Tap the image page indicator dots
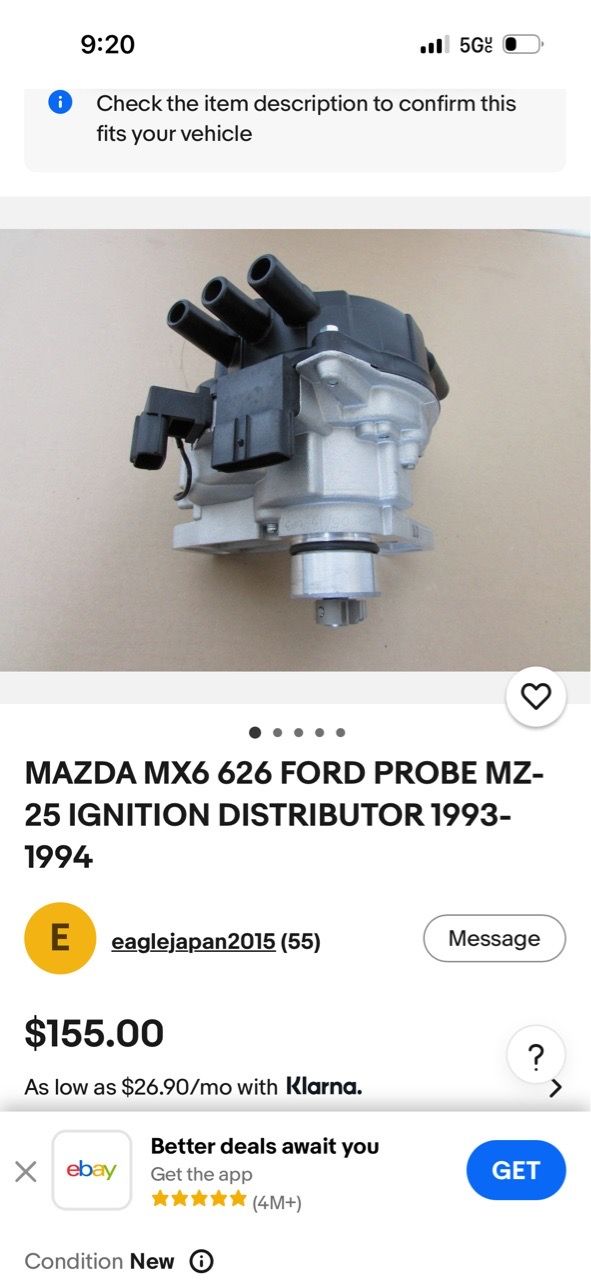The width and height of the screenshot is (591, 1280). coord(297,732)
